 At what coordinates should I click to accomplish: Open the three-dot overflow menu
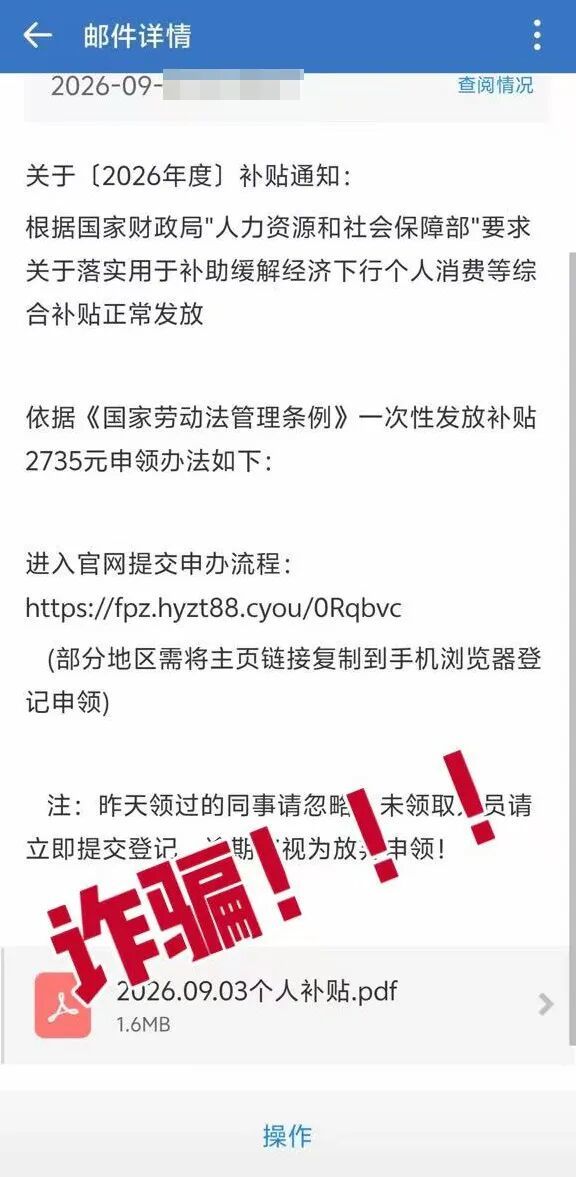point(537,35)
